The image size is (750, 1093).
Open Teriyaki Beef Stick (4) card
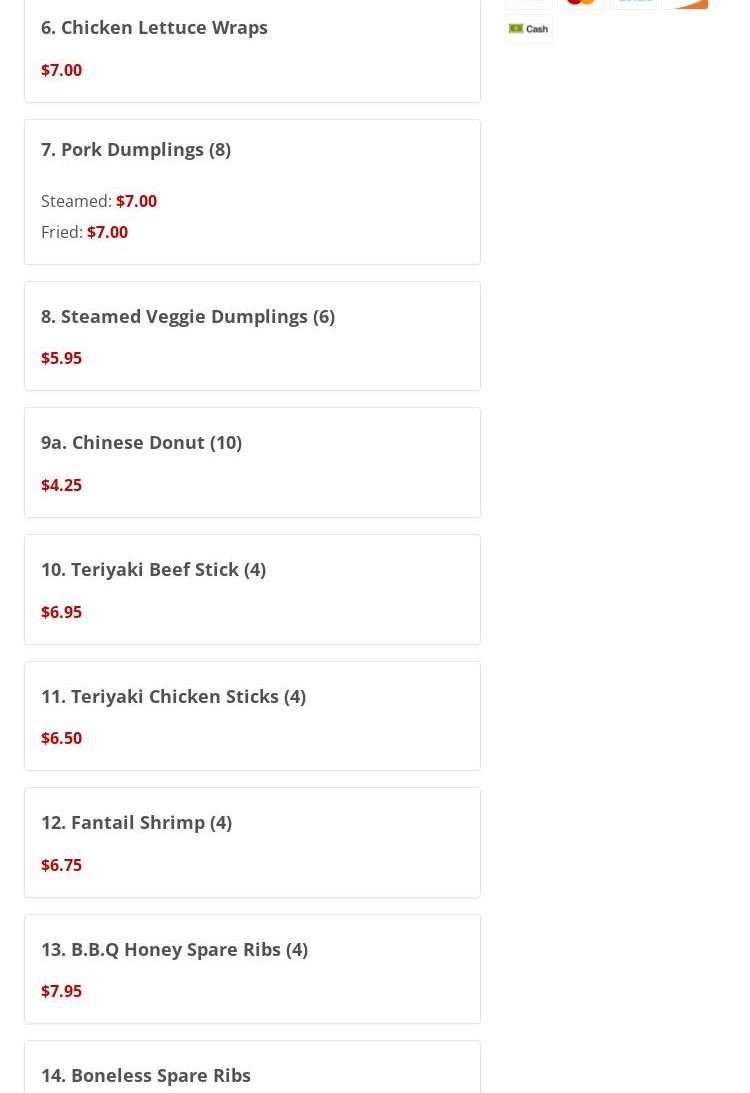(153, 570)
